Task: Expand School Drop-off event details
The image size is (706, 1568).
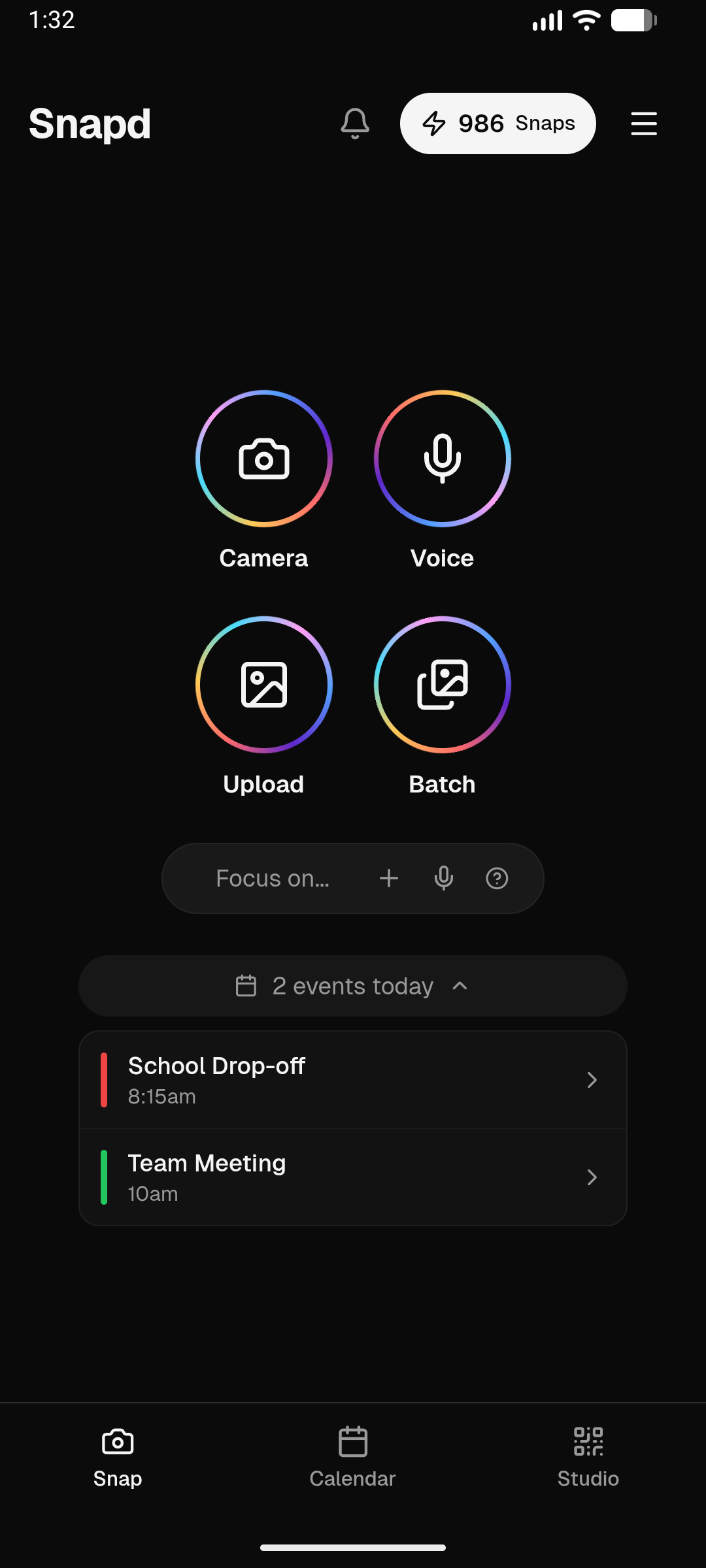Action: click(x=592, y=1080)
